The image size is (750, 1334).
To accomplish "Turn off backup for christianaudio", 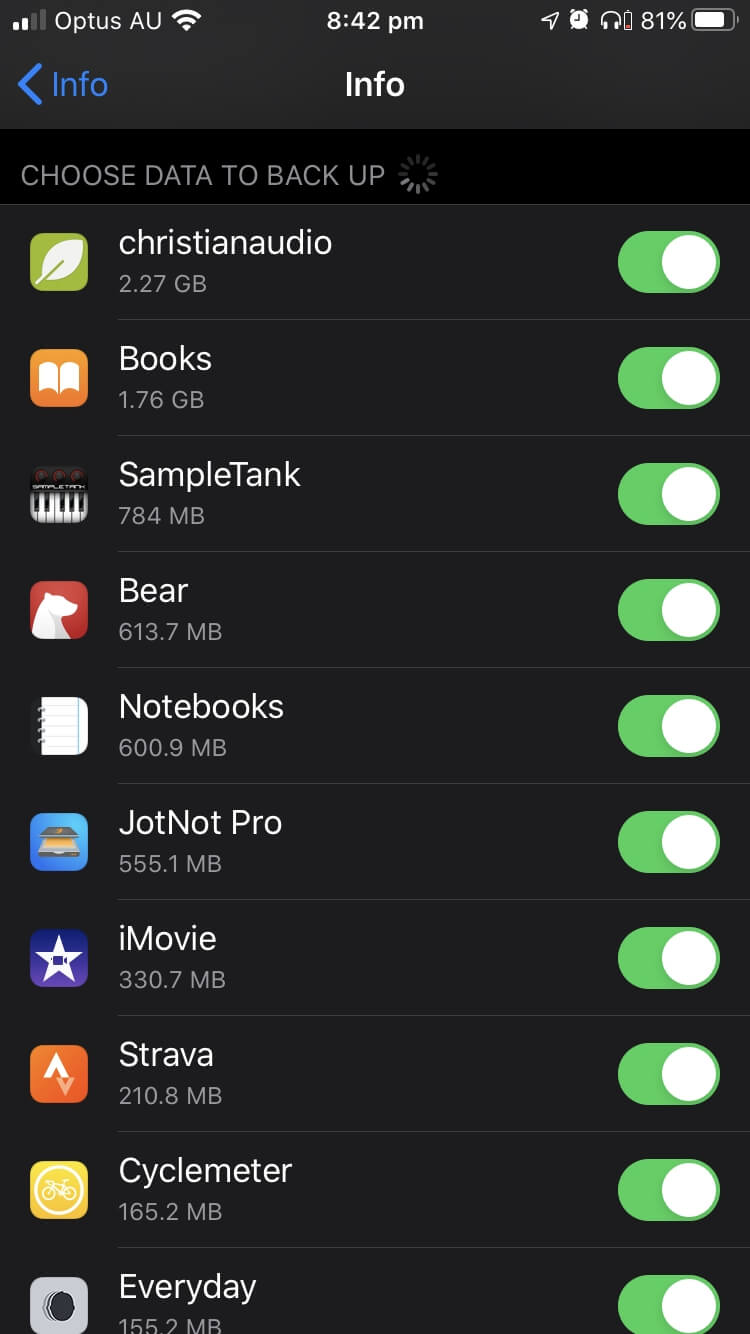I will pos(668,262).
